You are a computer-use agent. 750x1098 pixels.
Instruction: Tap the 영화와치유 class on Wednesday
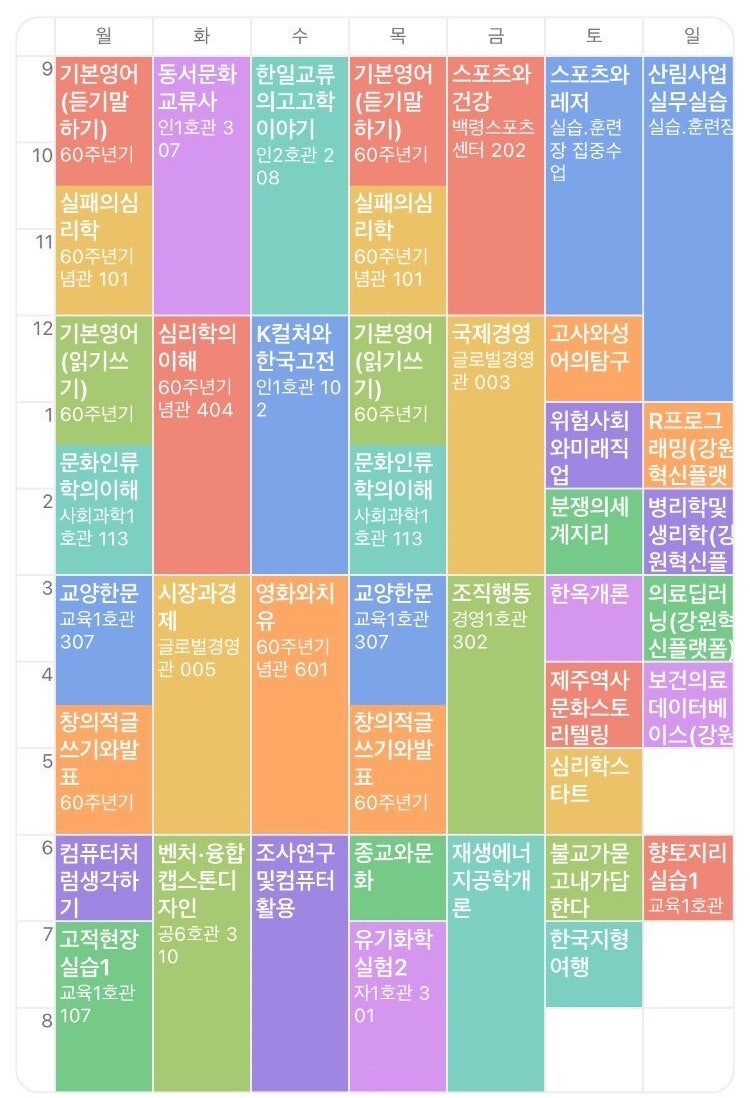click(300, 704)
